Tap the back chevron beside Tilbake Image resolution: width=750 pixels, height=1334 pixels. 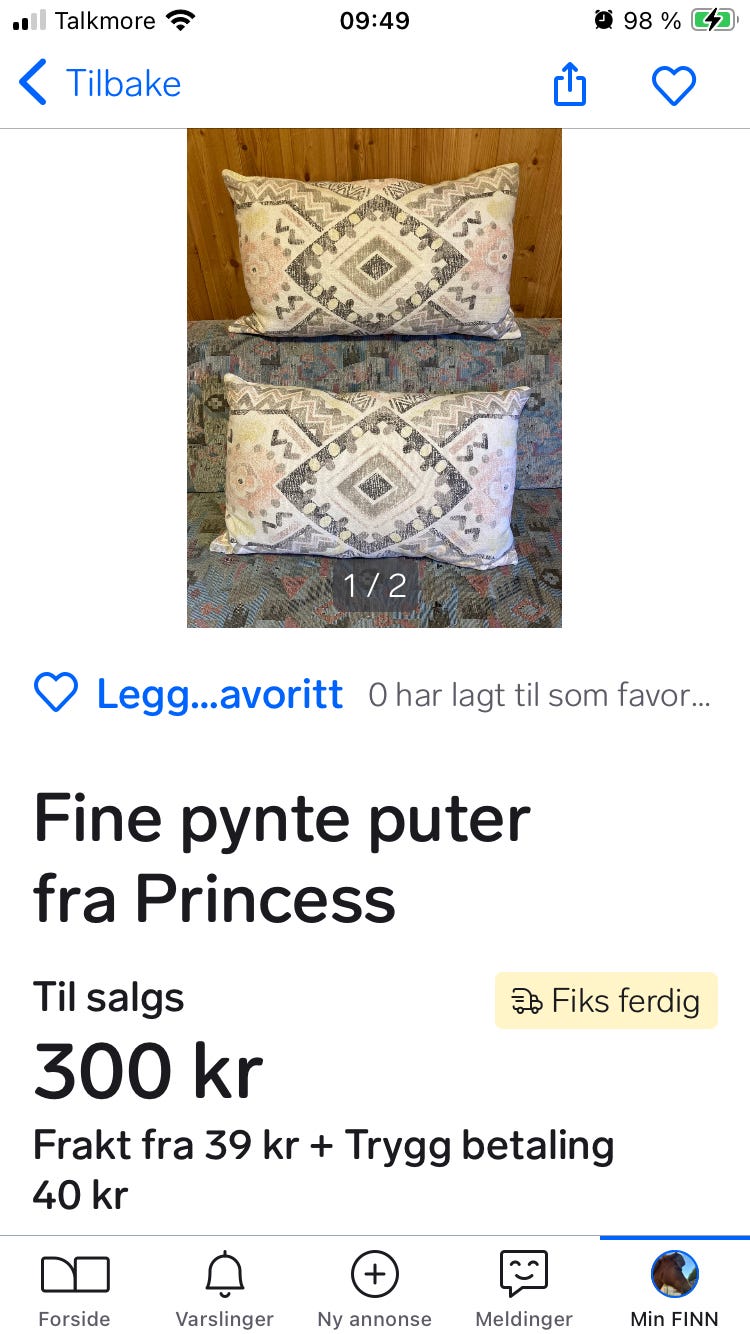[x=32, y=85]
